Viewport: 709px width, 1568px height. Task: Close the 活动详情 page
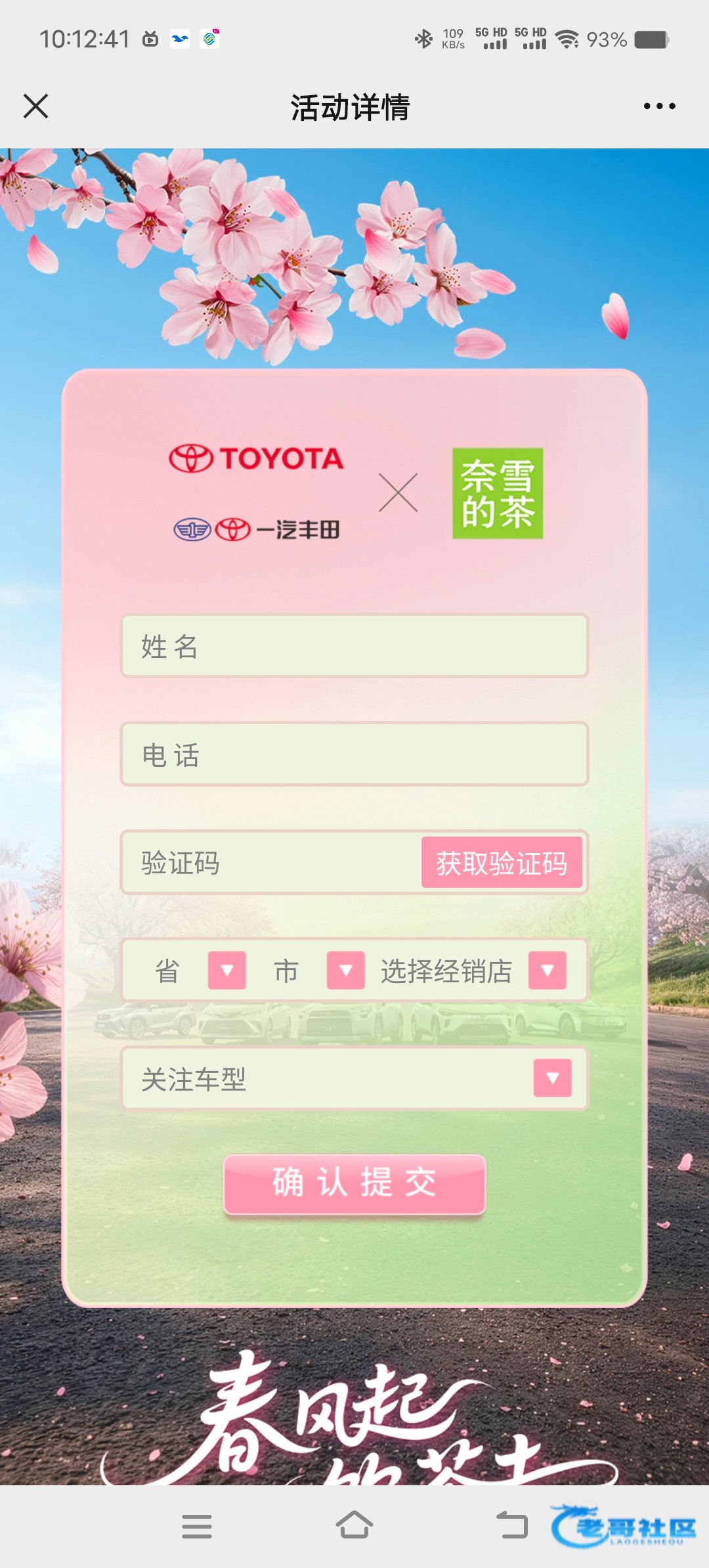coord(35,106)
